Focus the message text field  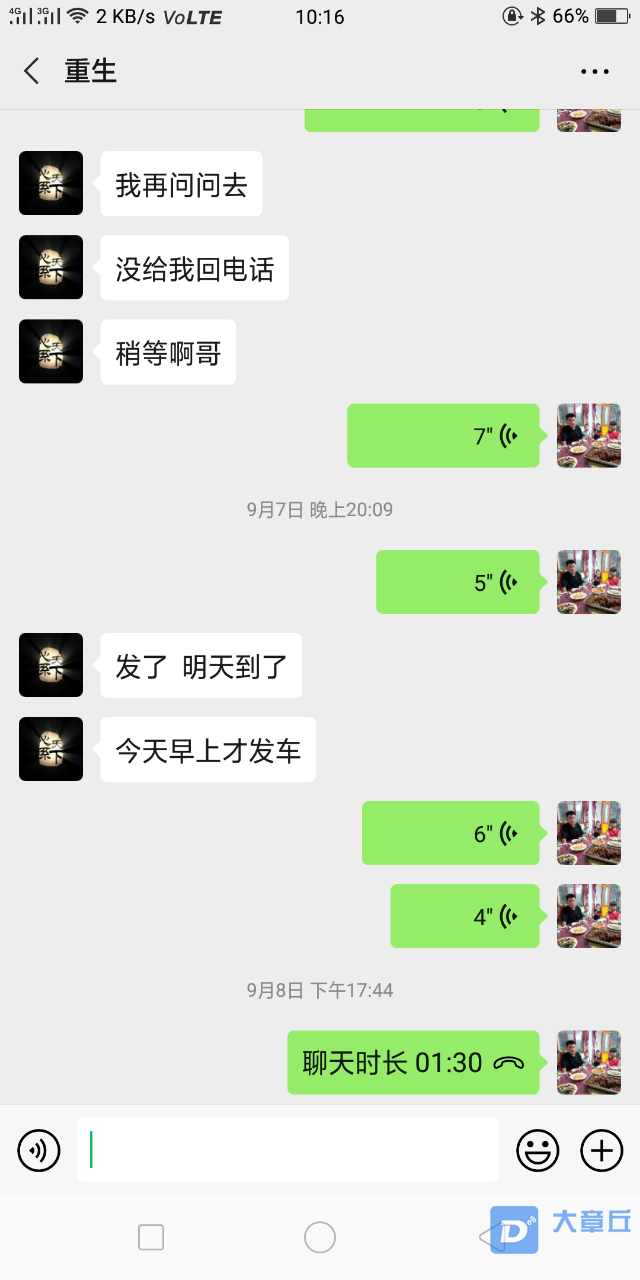click(x=288, y=1150)
